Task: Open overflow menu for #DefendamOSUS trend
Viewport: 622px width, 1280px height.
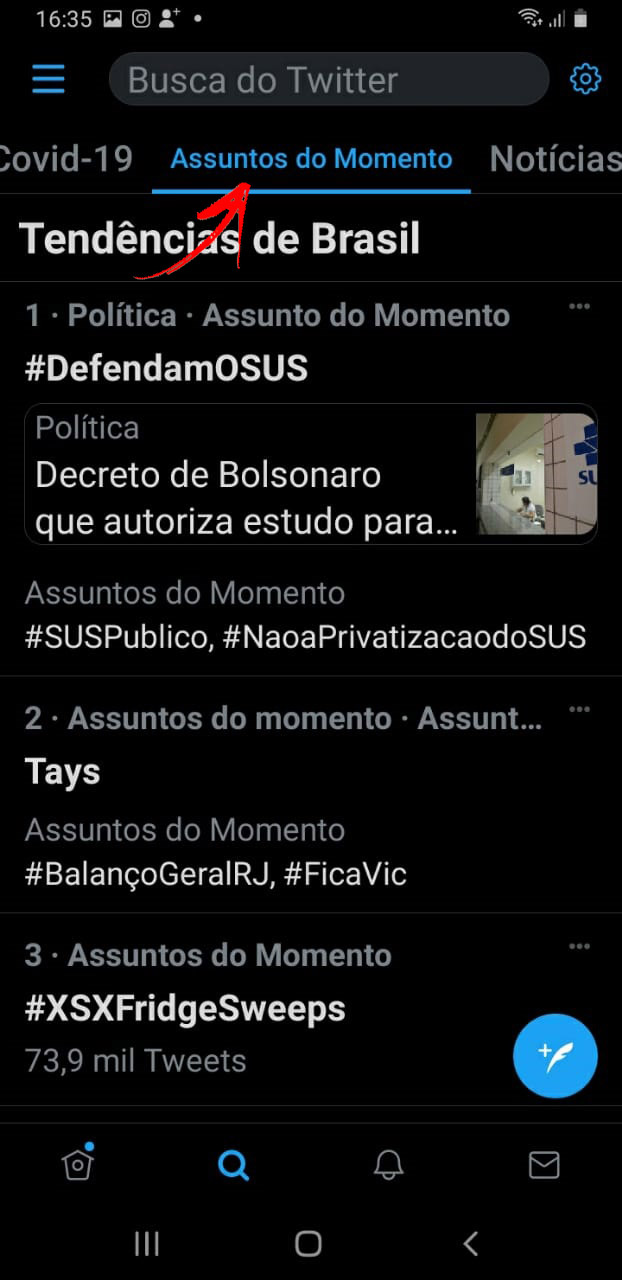Action: (579, 307)
